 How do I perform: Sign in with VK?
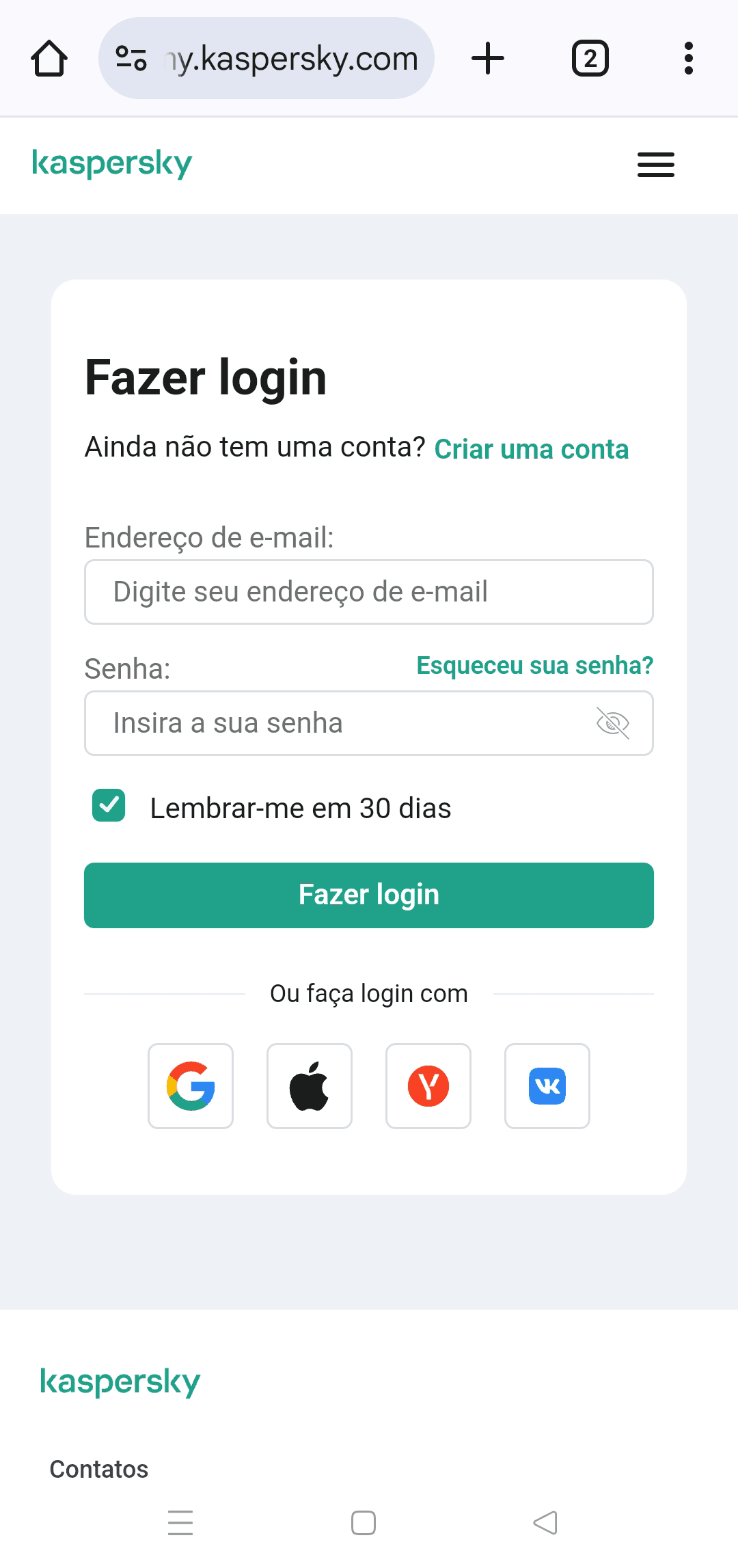(547, 1086)
